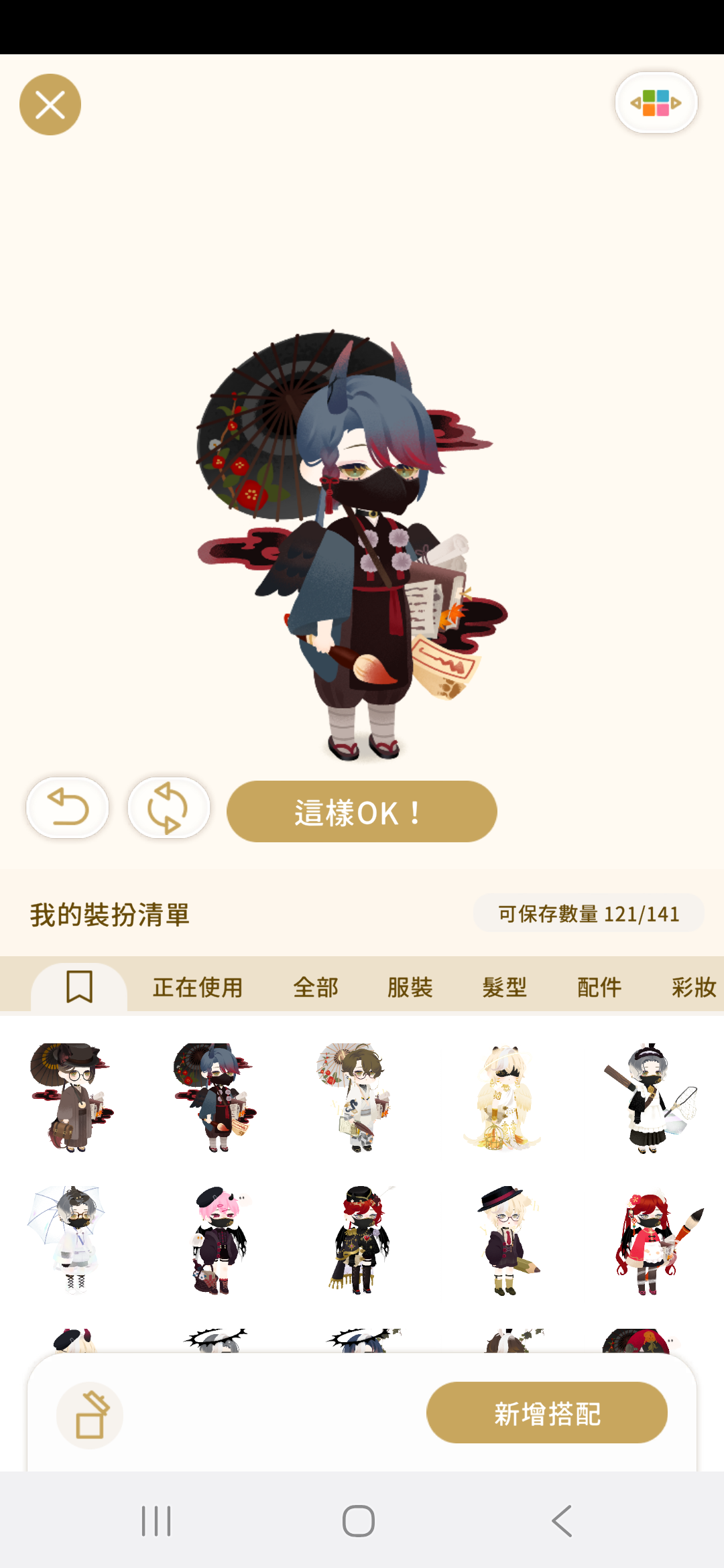
Task: Open the 彩妝 tab
Action: point(693,988)
